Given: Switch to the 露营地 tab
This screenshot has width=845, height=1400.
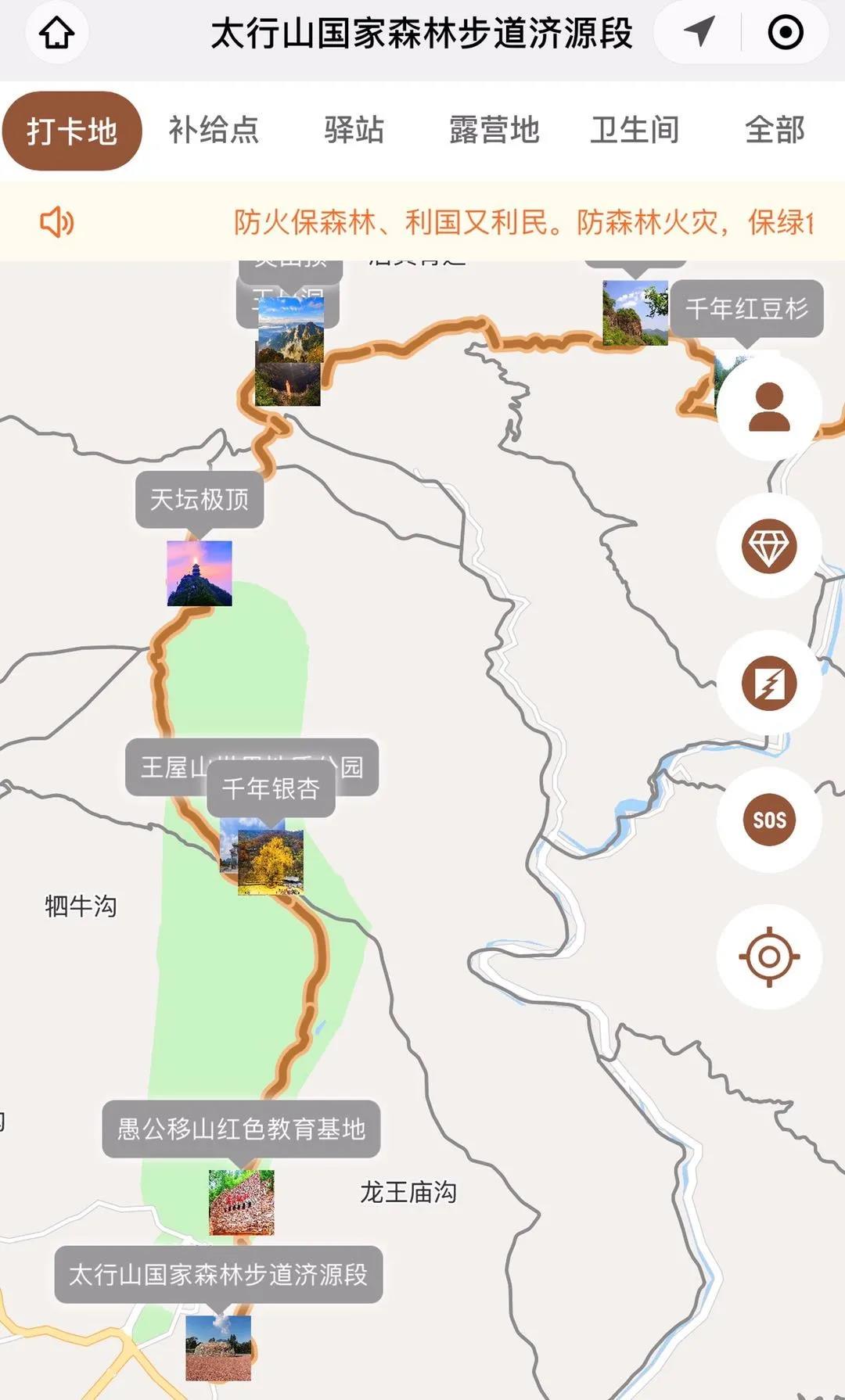Looking at the screenshot, I should pyautogui.click(x=494, y=130).
